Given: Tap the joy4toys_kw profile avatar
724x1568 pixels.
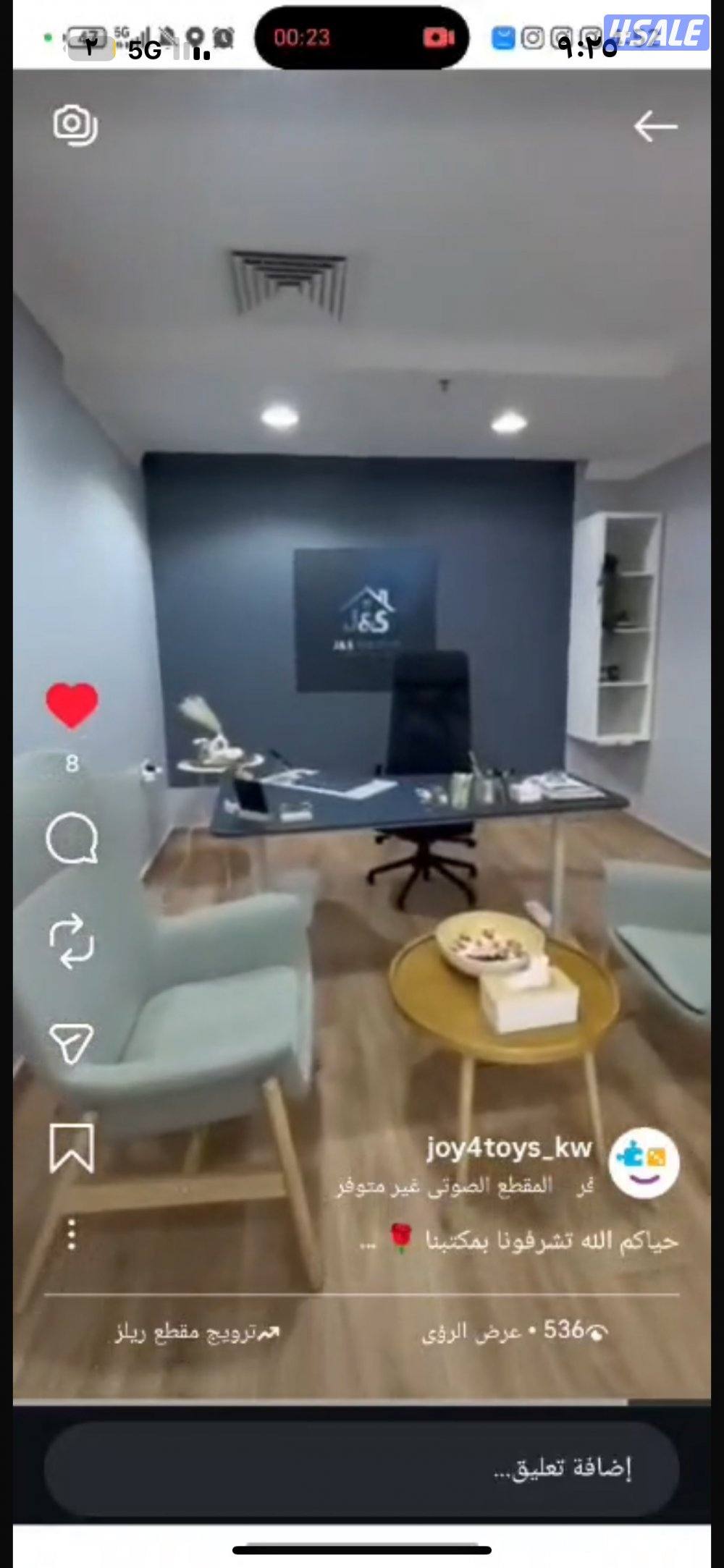Looking at the screenshot, I should coord(644,1162).
